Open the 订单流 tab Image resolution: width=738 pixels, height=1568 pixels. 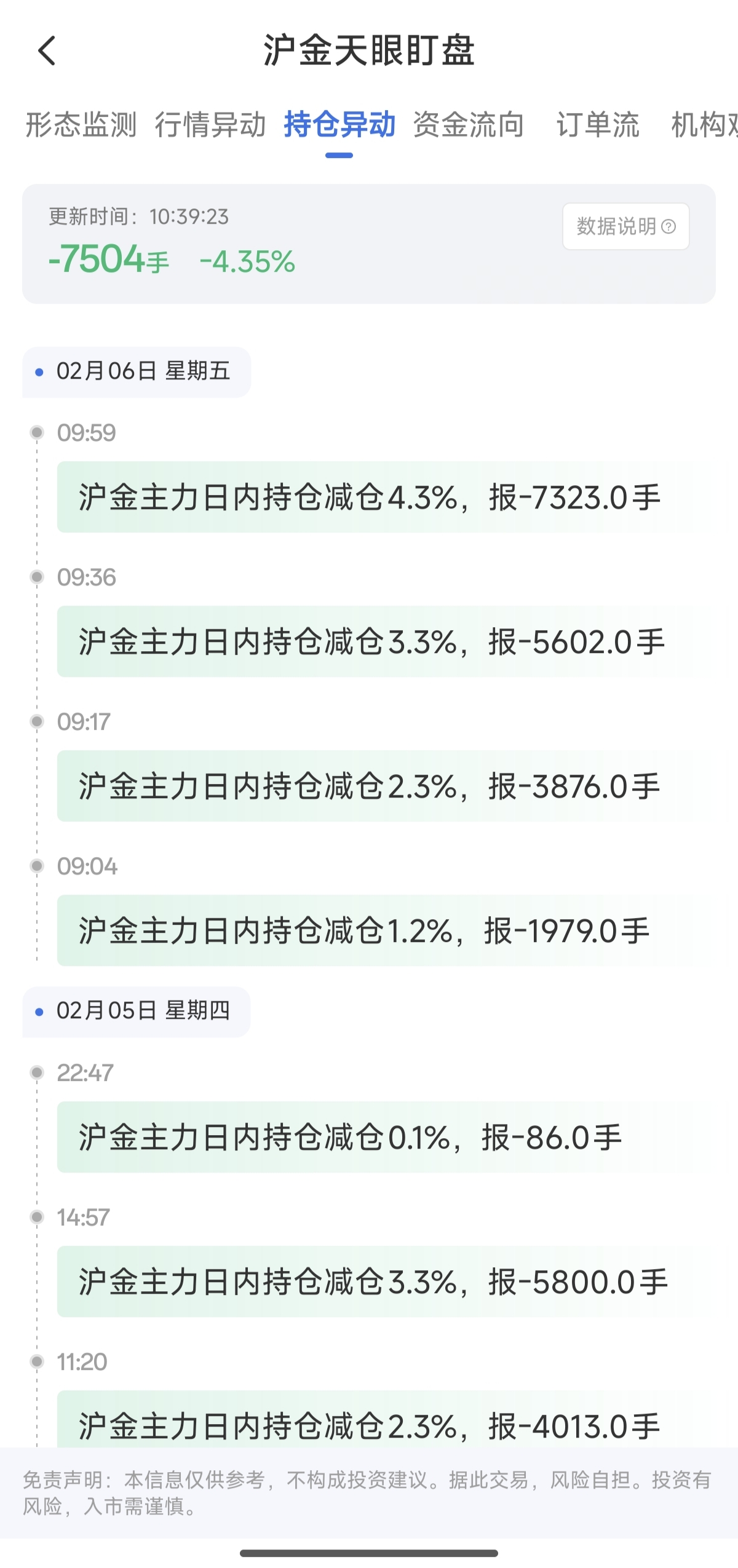point(597,125)
